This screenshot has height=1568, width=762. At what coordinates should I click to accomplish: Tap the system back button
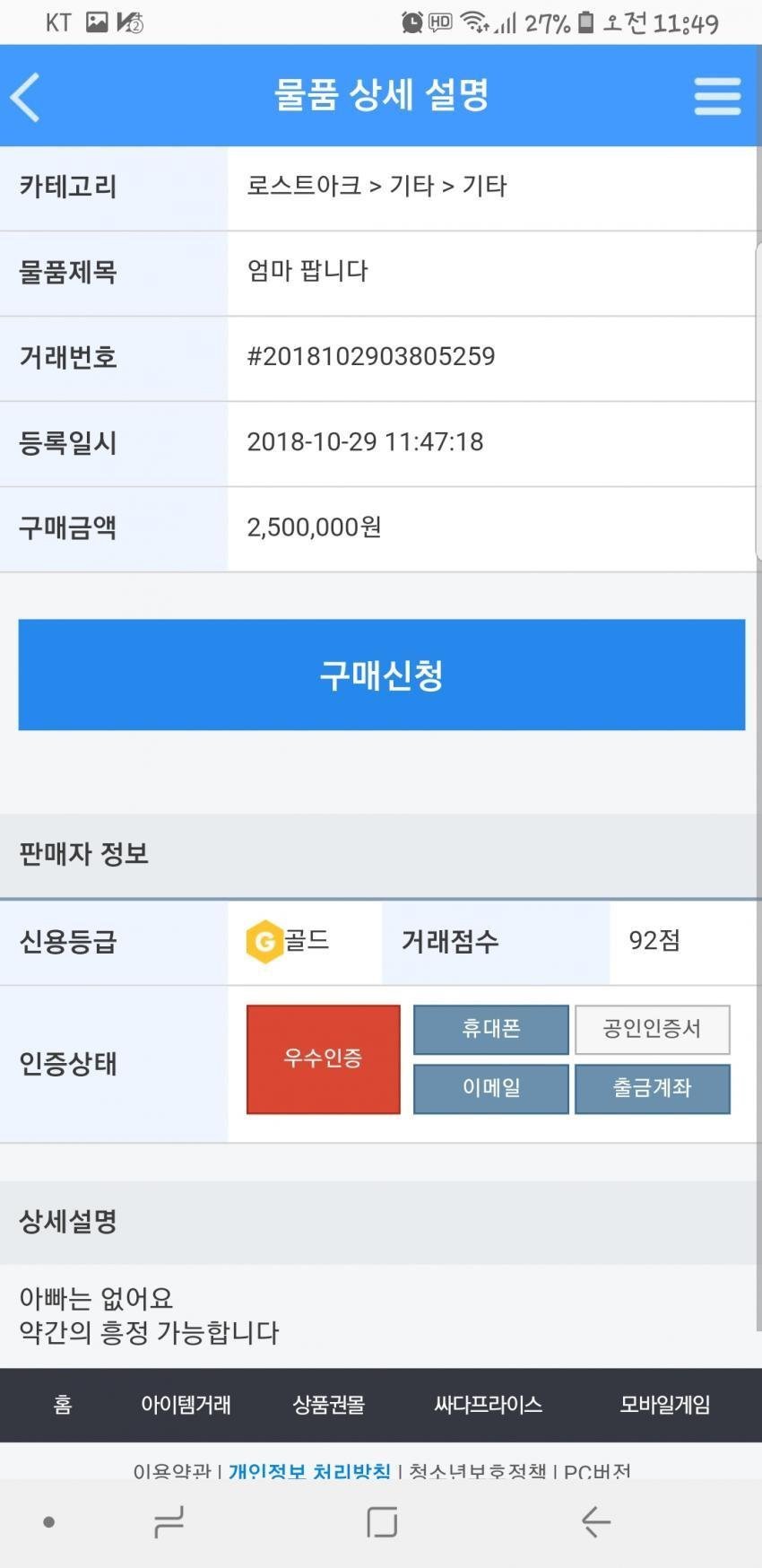click(x=595, y=1521)
